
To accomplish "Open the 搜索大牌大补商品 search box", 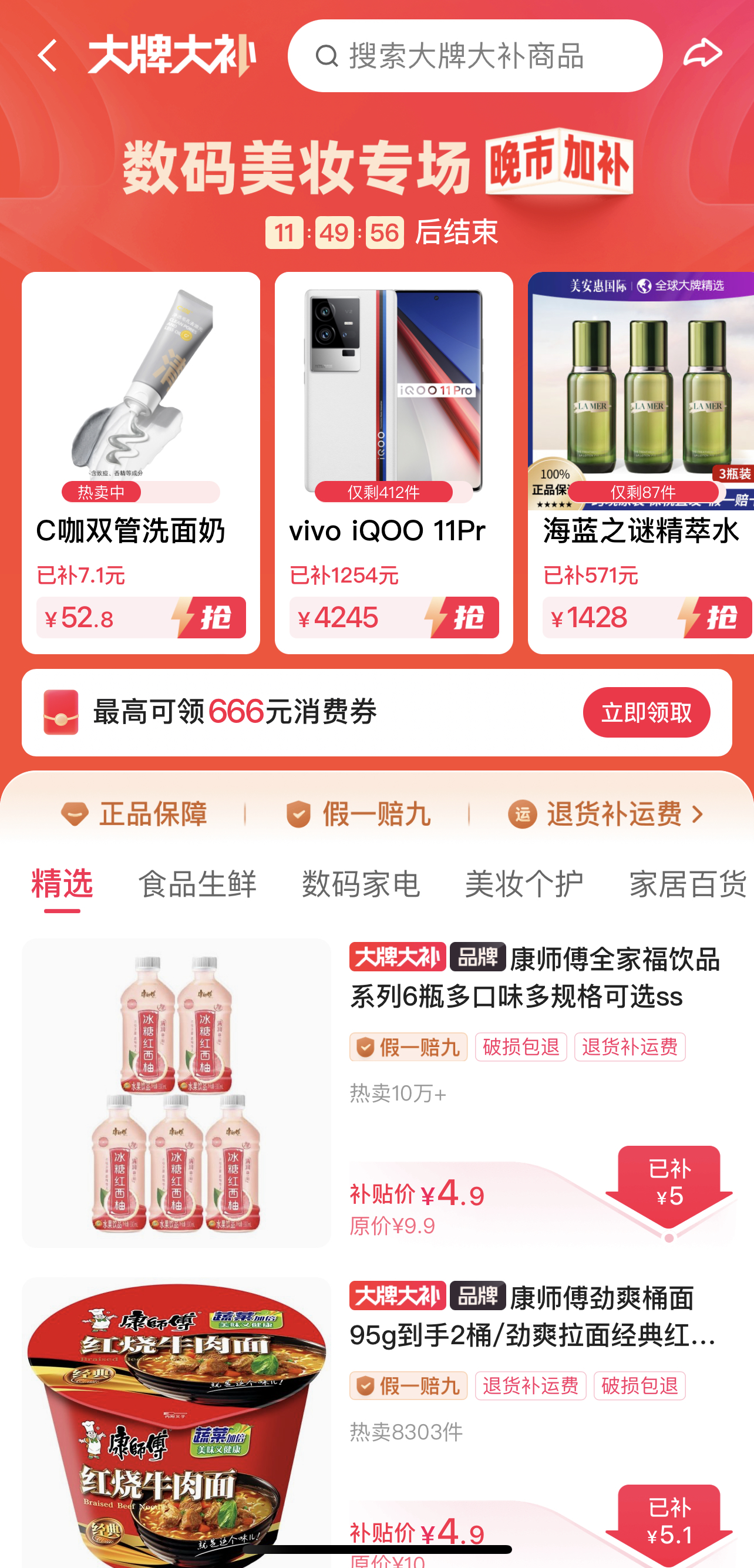I will pos(474,55).
